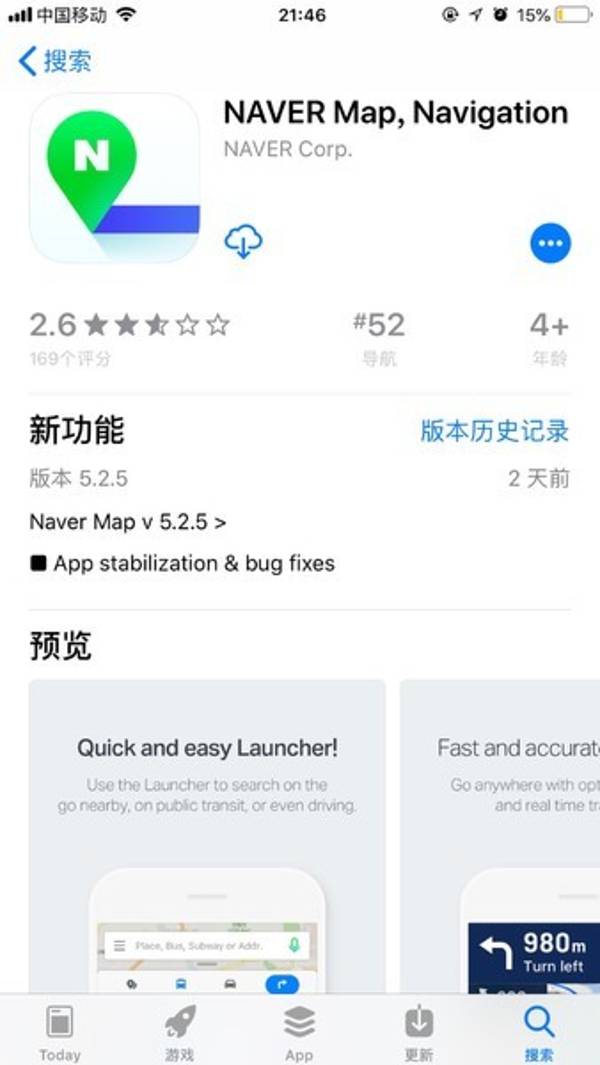The image size is (600, 1065).
Task: Switch to the App tab
Action: point(299,1032)
